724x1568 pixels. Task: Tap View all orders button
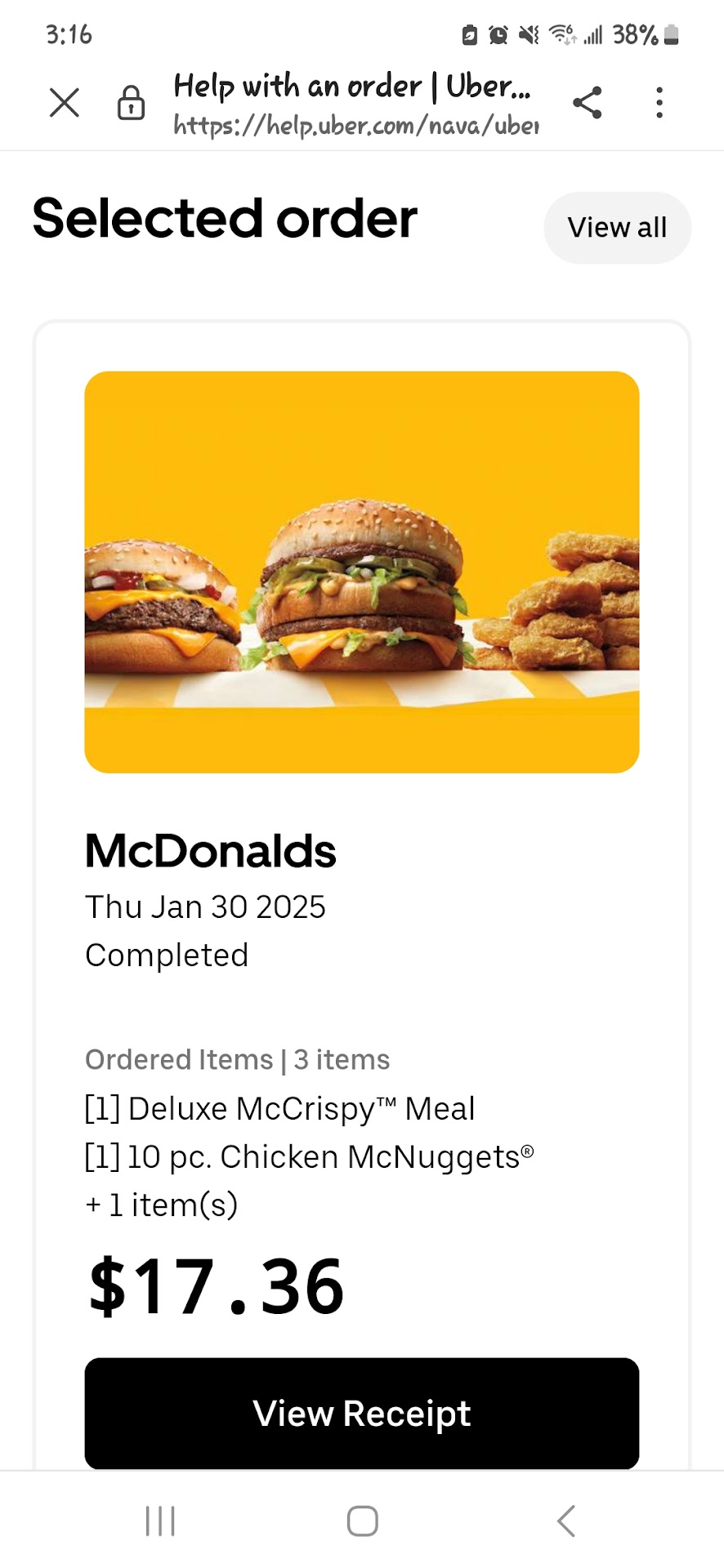tap(617, 228)
